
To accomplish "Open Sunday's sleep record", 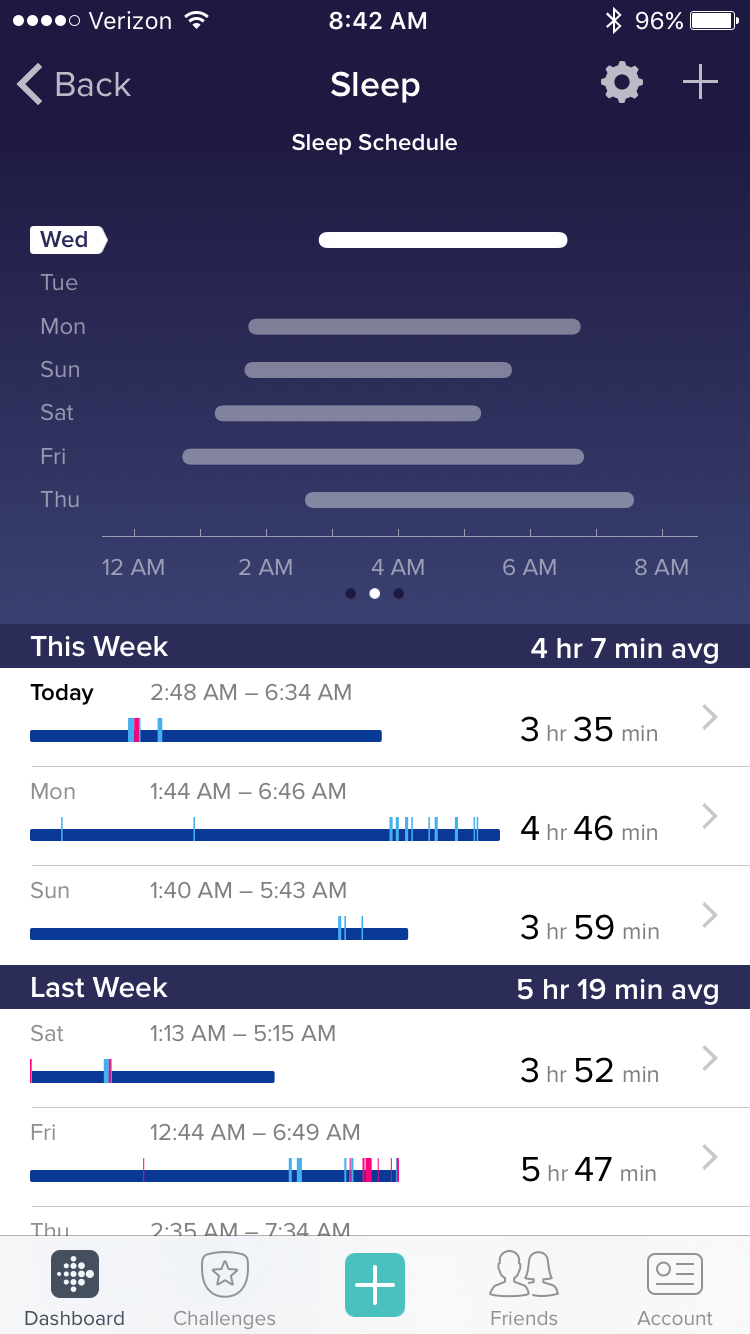I will click(x=375, y=914).
